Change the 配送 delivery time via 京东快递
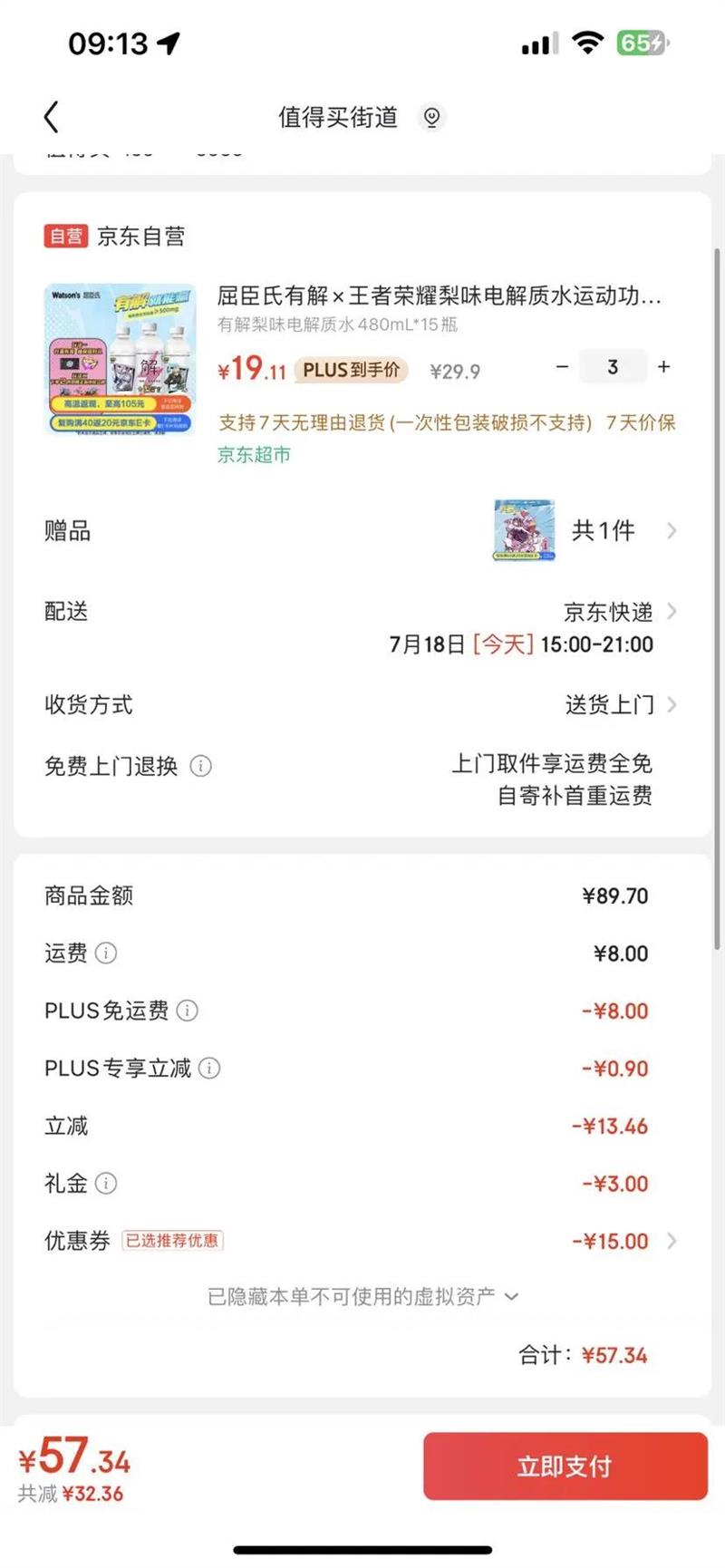 coord(616,613)
